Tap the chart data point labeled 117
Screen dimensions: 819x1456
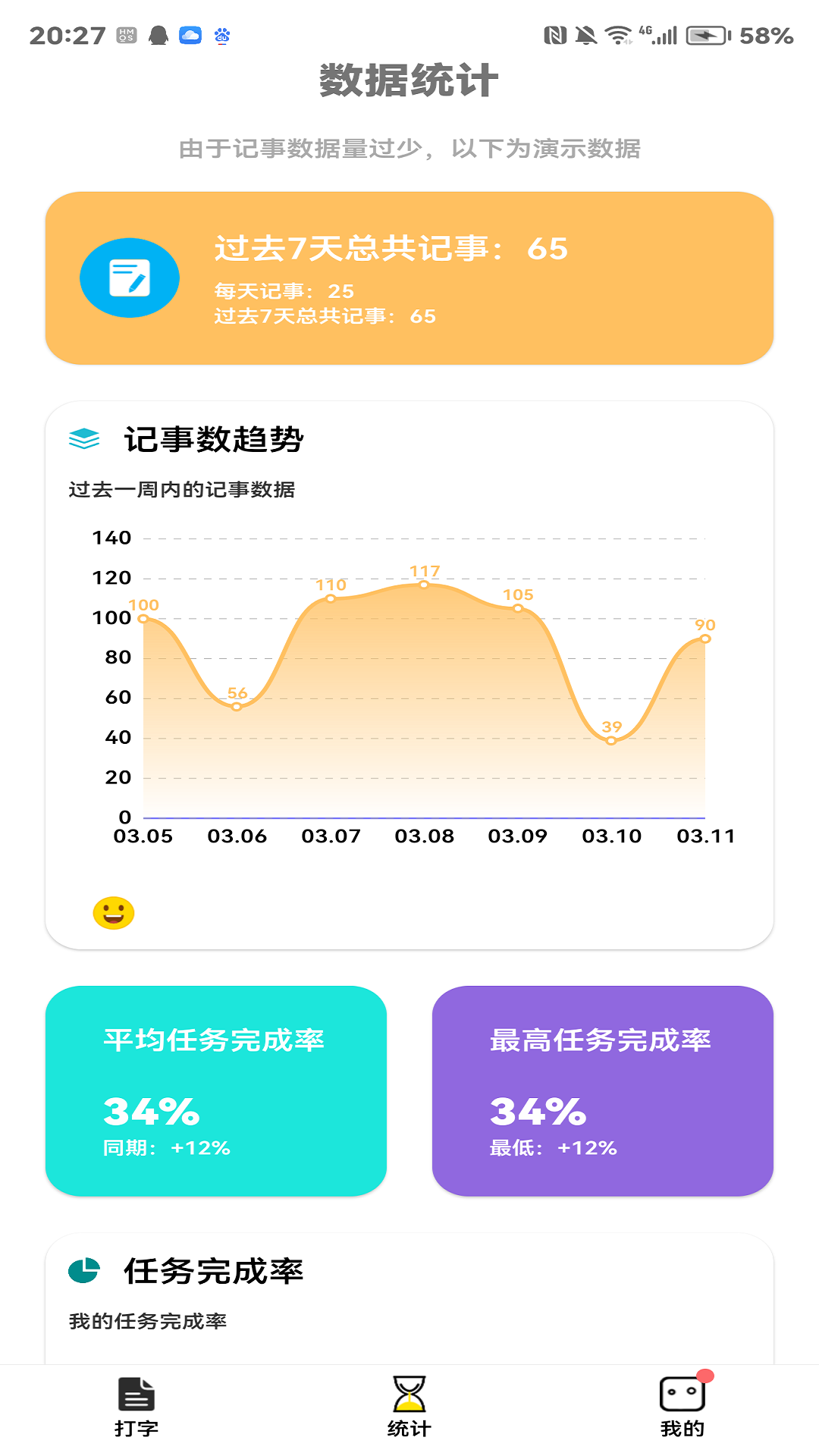[425, 585]
